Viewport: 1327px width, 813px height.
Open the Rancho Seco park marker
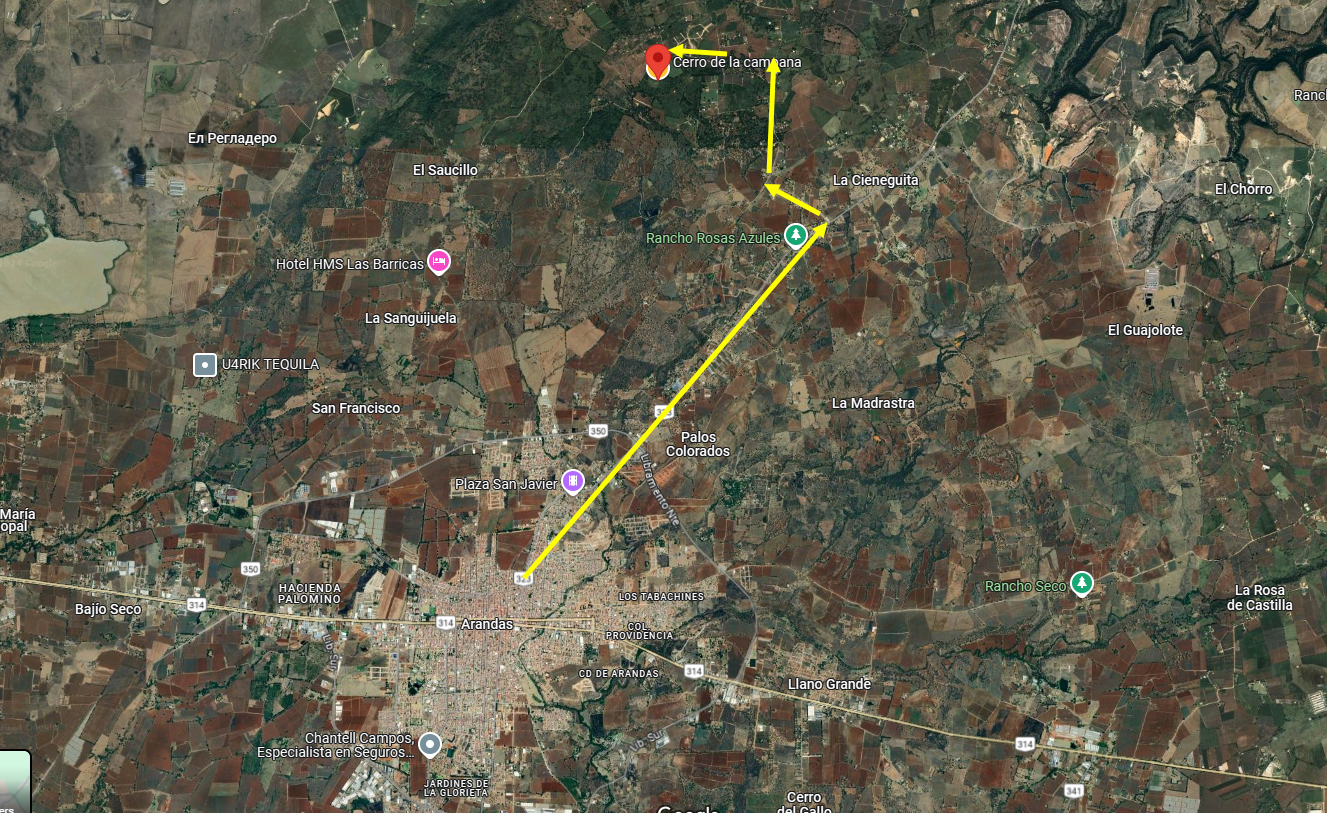pos(1081,583)
